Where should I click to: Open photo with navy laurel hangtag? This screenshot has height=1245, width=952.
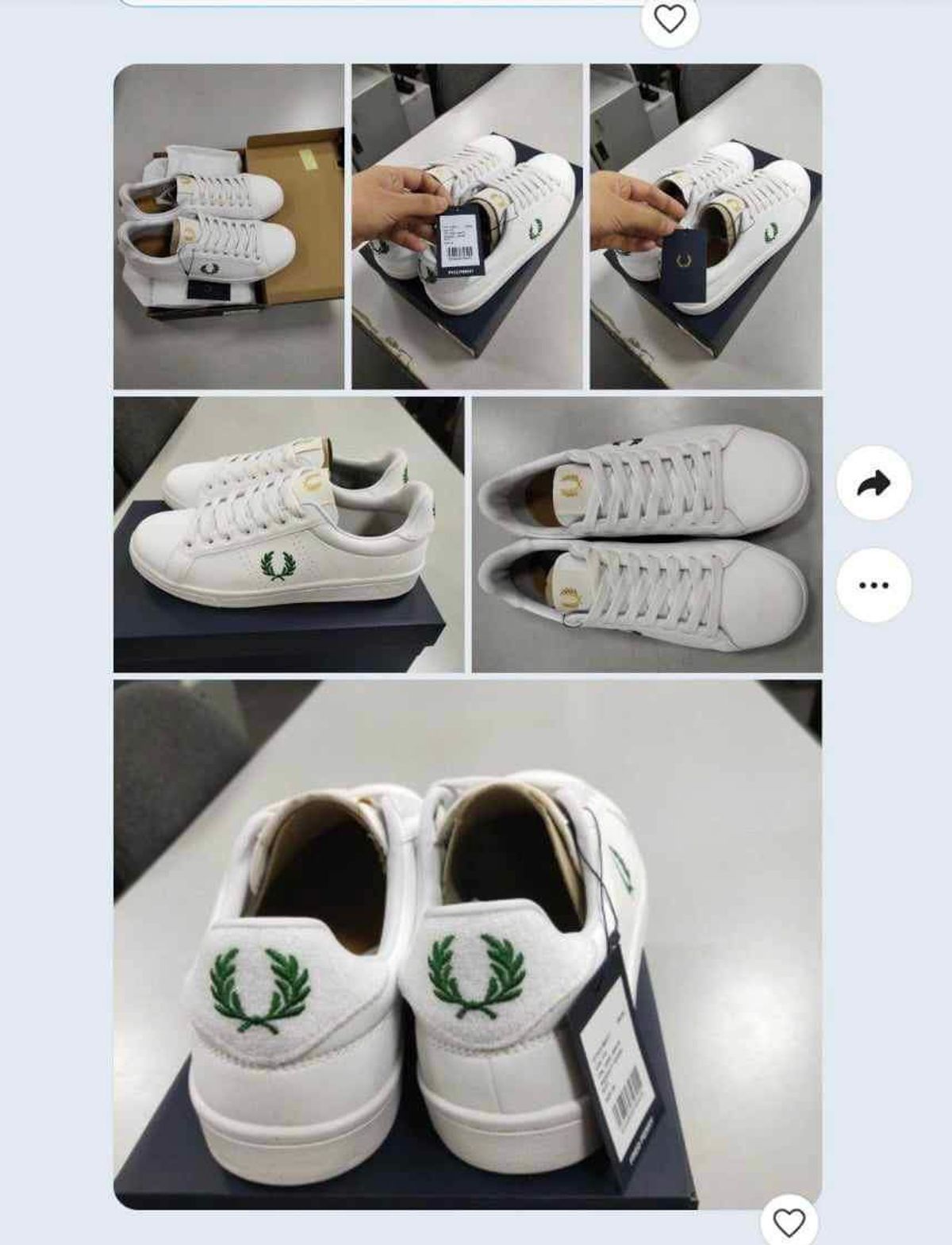point(705,226)
